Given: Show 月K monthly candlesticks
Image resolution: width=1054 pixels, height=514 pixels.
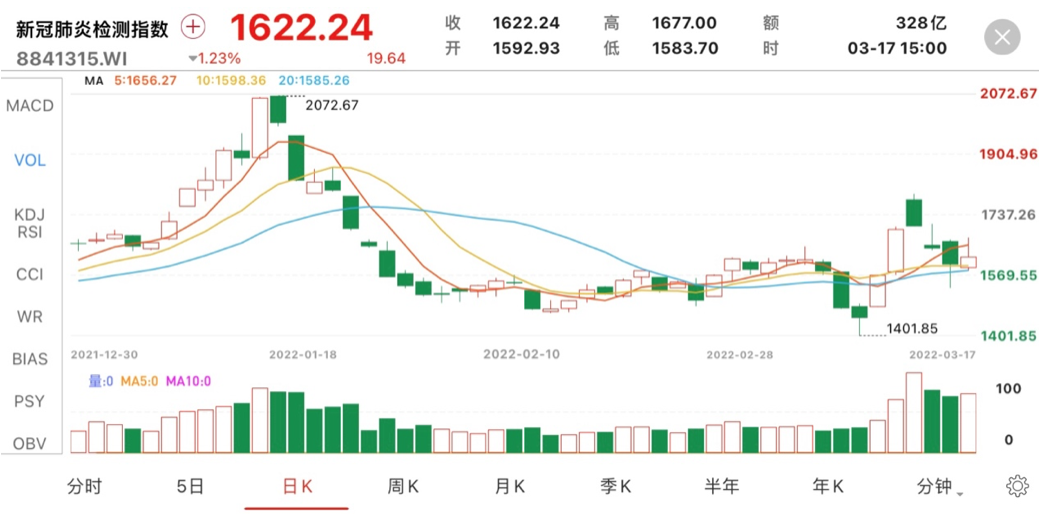Looking at the screenshot, I should [x=509, y=487].
